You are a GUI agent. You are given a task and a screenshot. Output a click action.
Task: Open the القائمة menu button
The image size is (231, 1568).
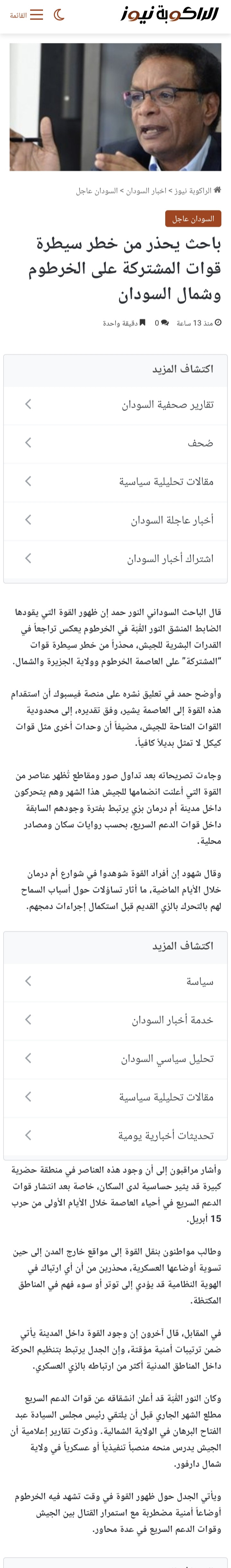tap(26, 15)
